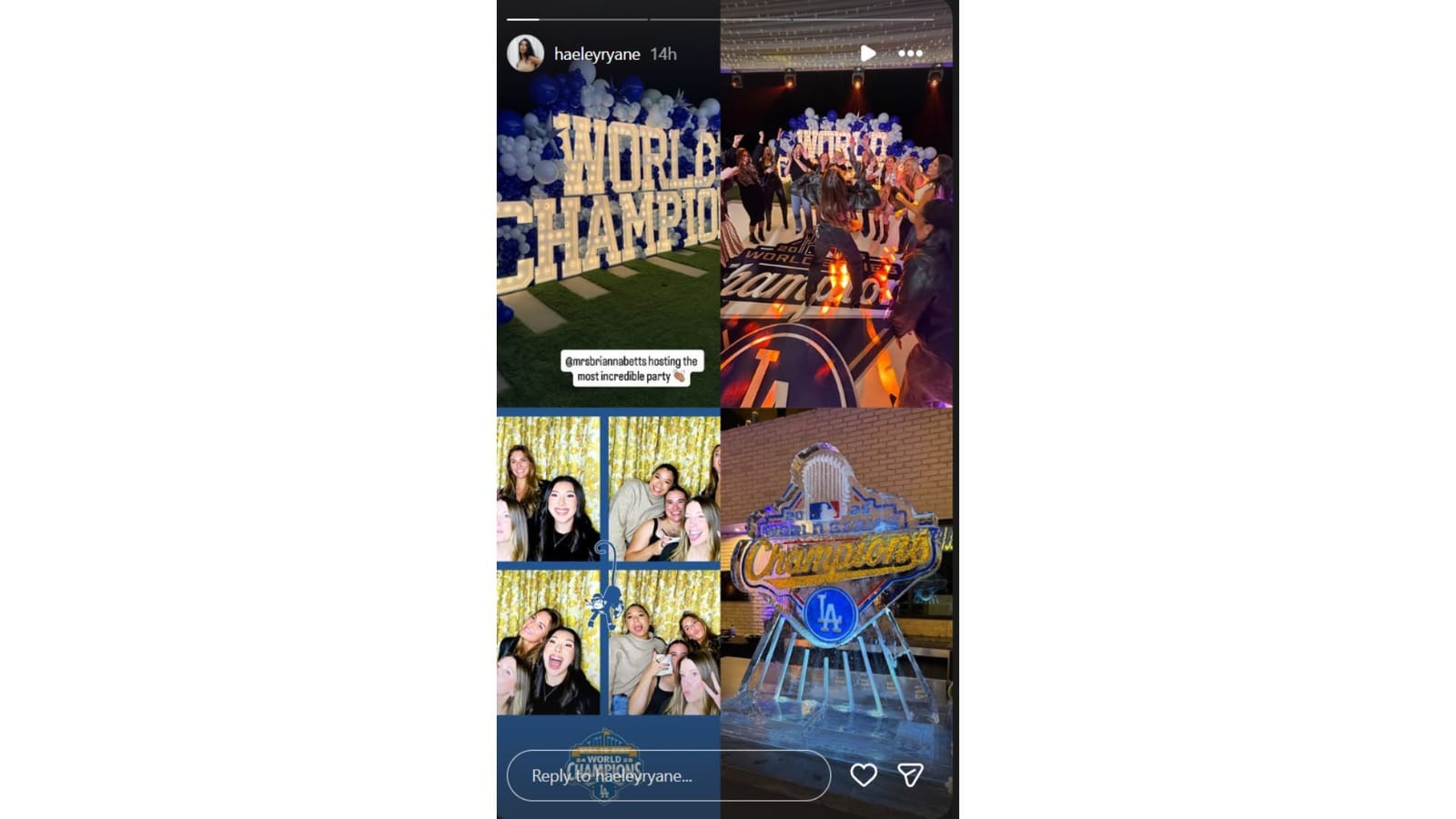Open the three-dot more options menu

pos(910,54)
